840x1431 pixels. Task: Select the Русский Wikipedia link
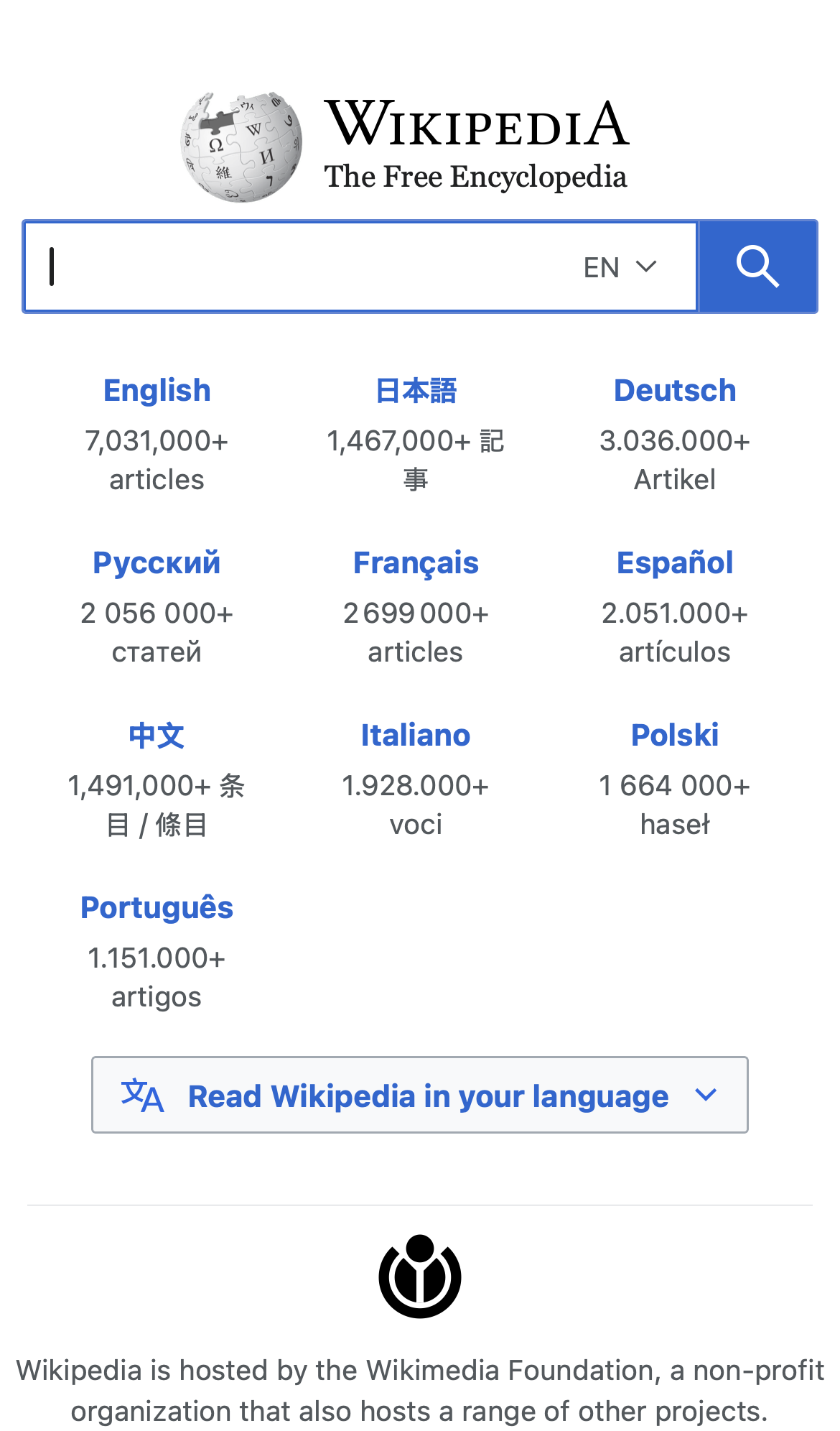point(157,563)
